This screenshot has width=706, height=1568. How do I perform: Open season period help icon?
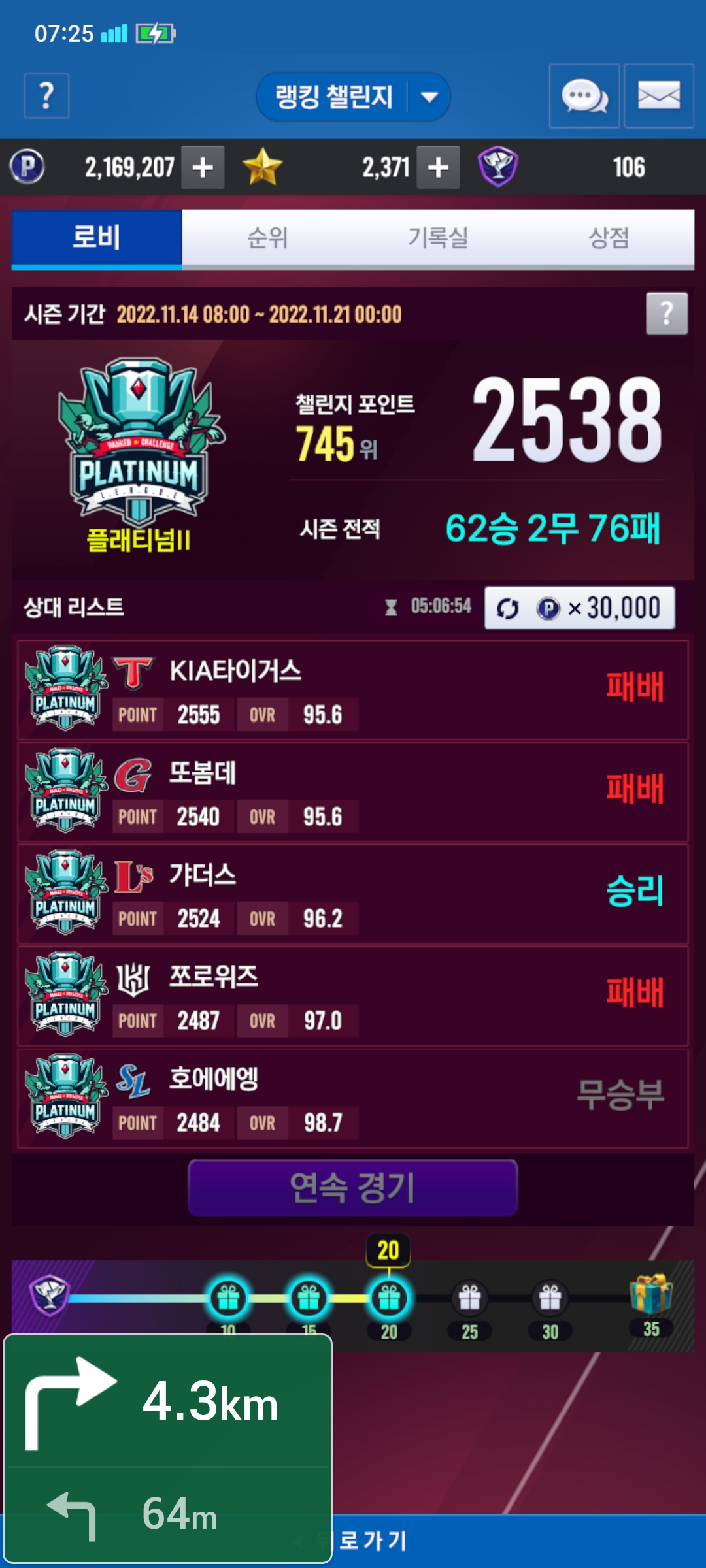(666, 314)
